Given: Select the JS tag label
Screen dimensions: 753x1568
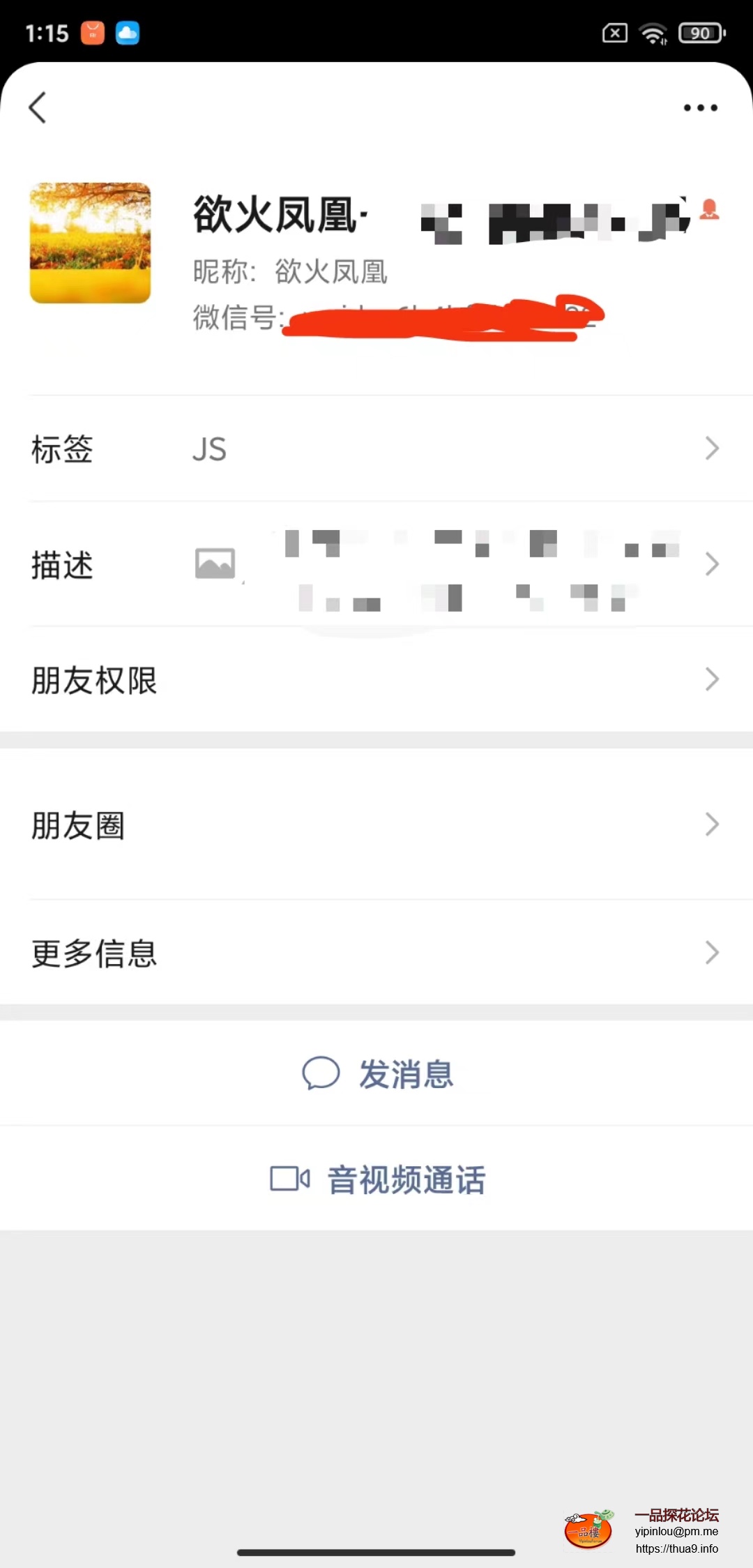Looking at the screenshot, I should [209, 450].
